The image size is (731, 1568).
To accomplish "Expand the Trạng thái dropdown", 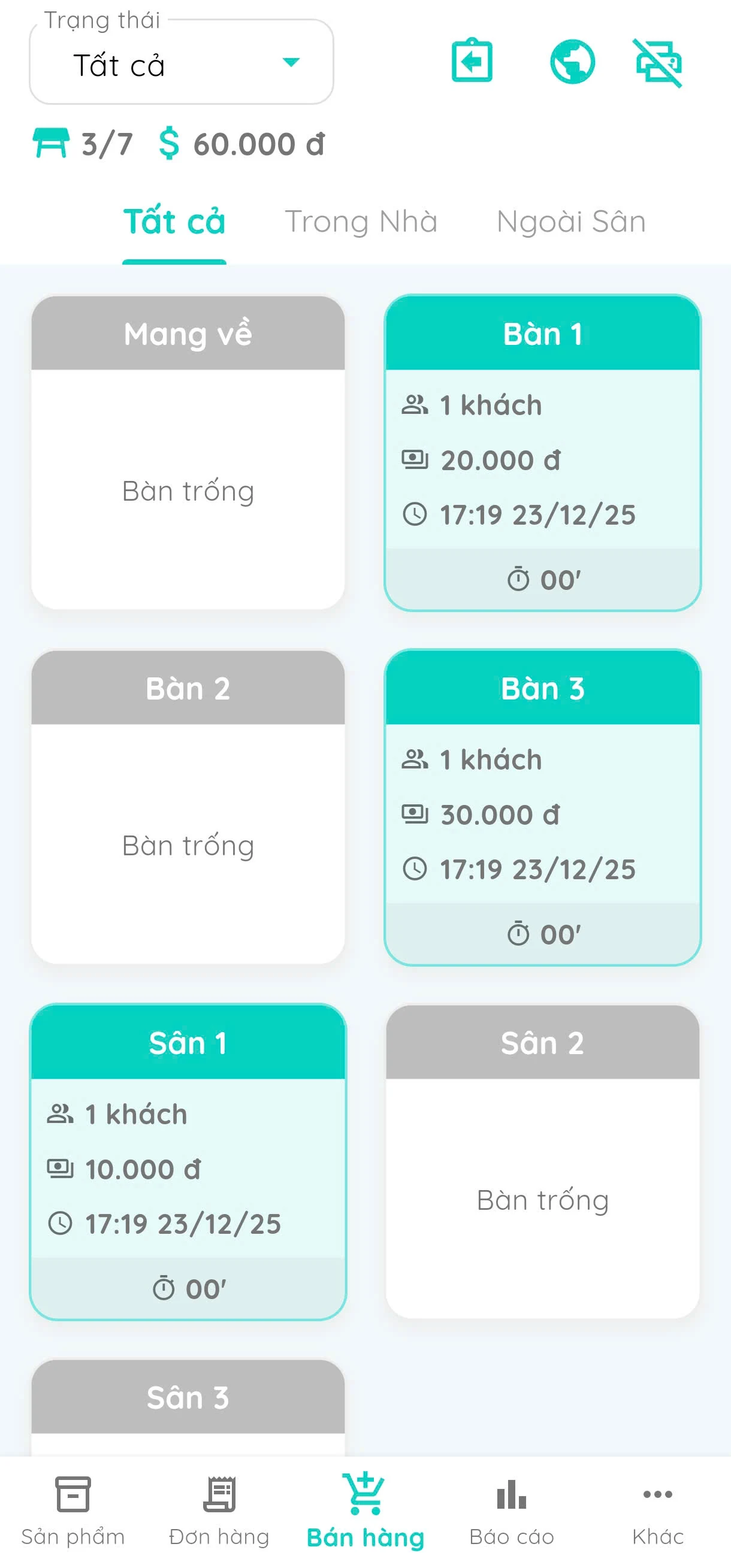I will coord(182,62).
